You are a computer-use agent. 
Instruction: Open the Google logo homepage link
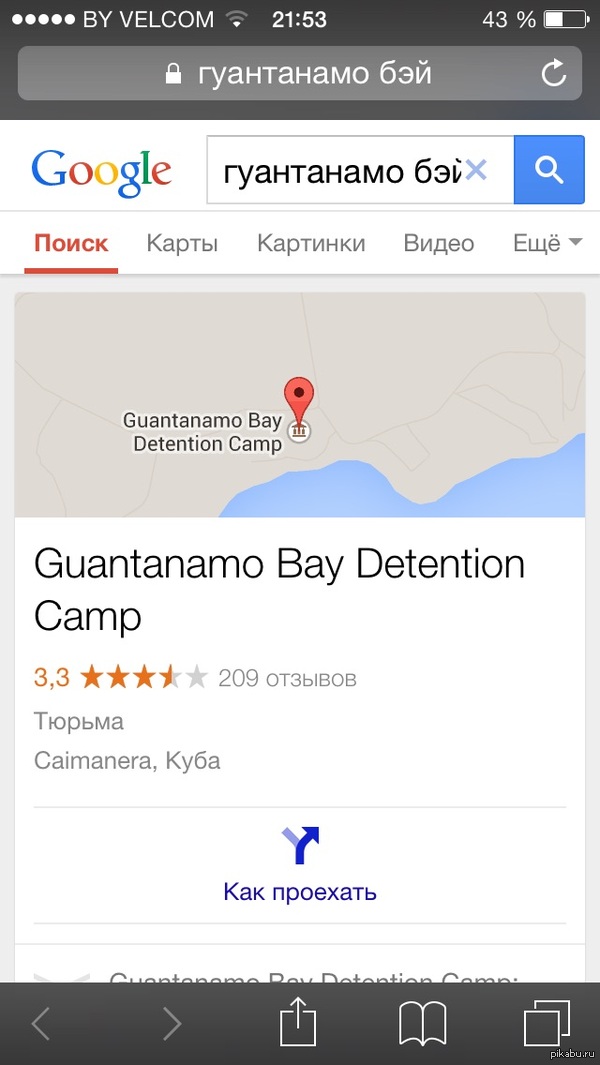(101, 171)
